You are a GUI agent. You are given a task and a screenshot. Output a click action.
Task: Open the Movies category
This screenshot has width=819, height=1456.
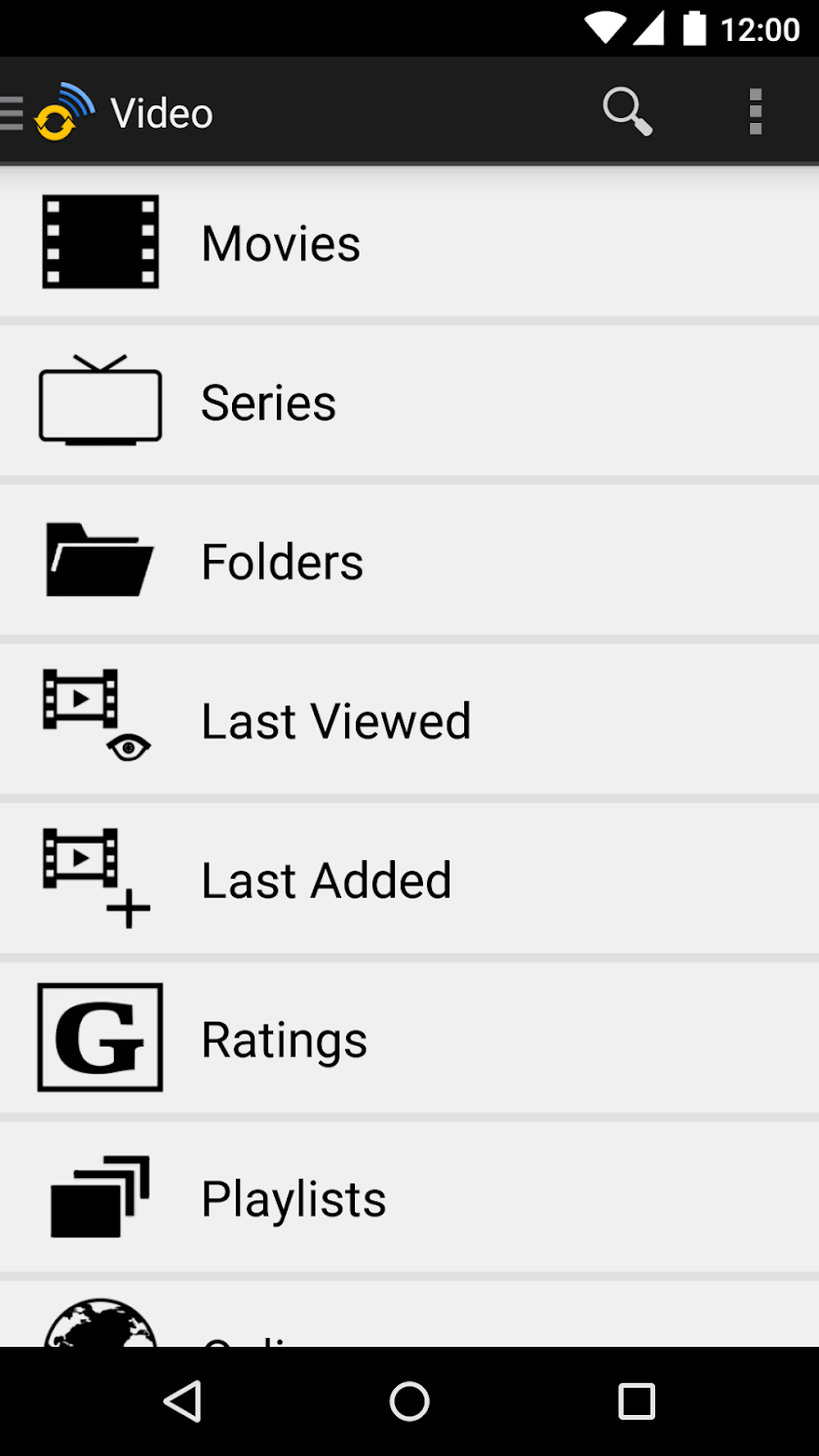click(x=409, y=243)
